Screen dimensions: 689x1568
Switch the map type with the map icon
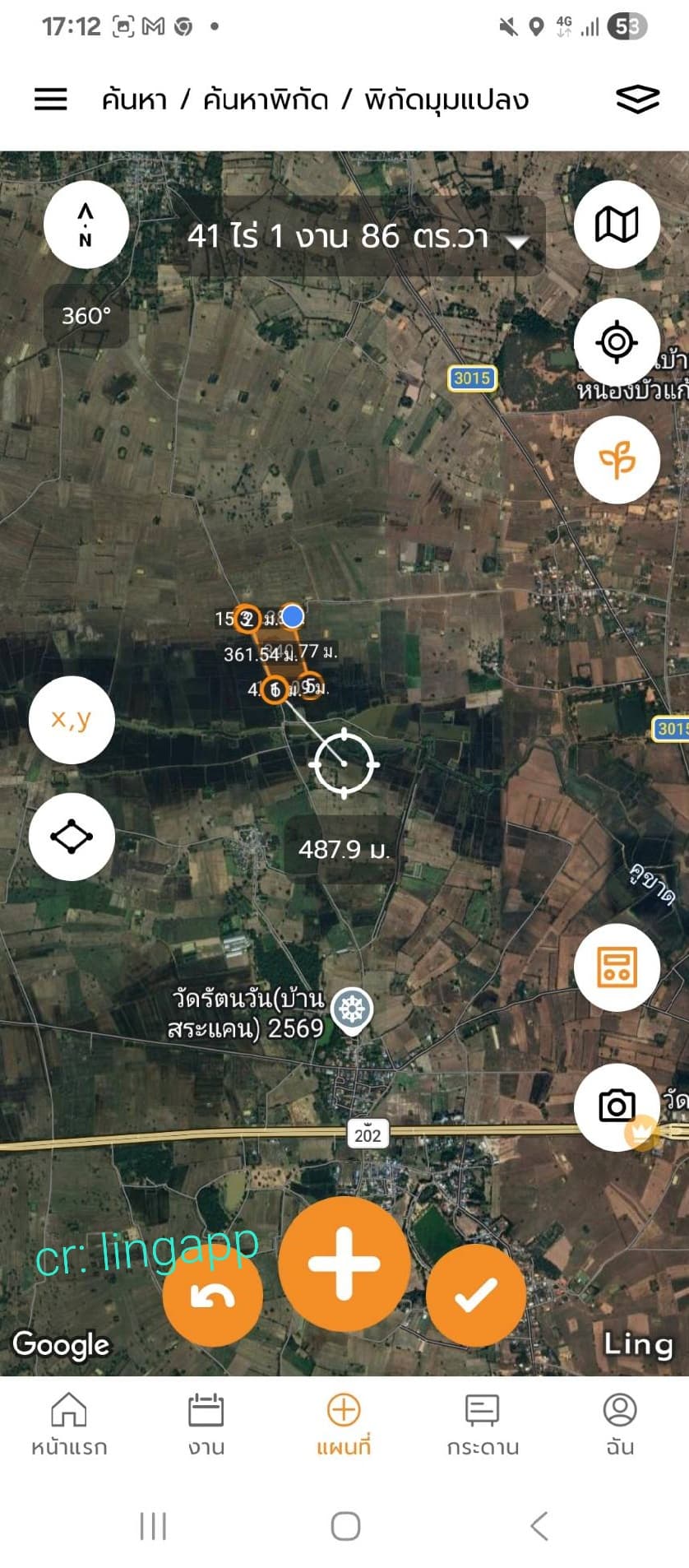pyautogui.click(x=617, y=225)
